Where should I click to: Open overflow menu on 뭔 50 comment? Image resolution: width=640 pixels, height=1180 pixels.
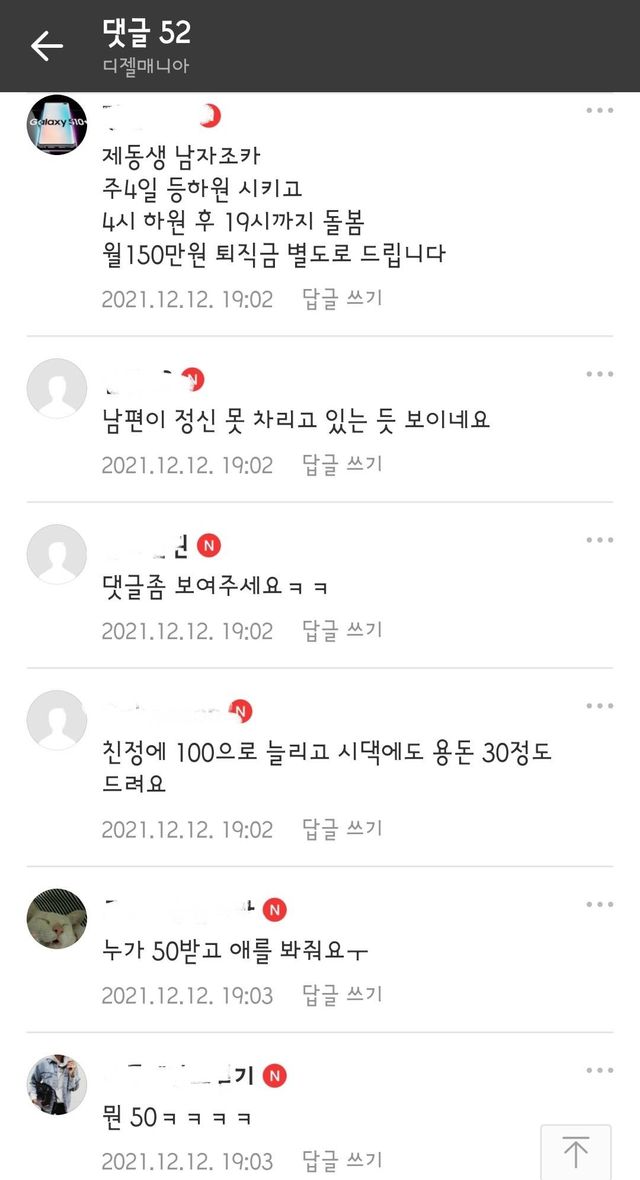599,1071
